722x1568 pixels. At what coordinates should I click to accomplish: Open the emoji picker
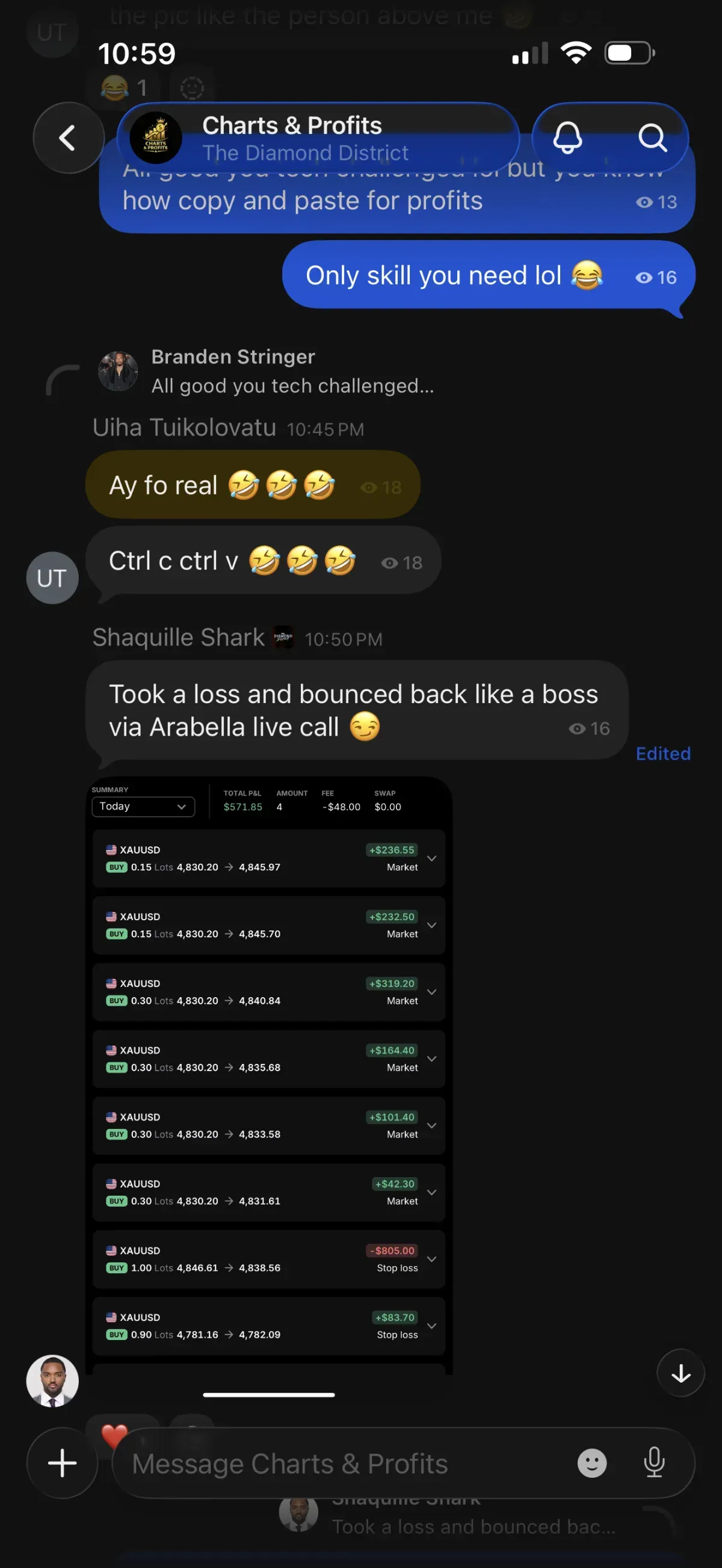tap(591, 1463)
